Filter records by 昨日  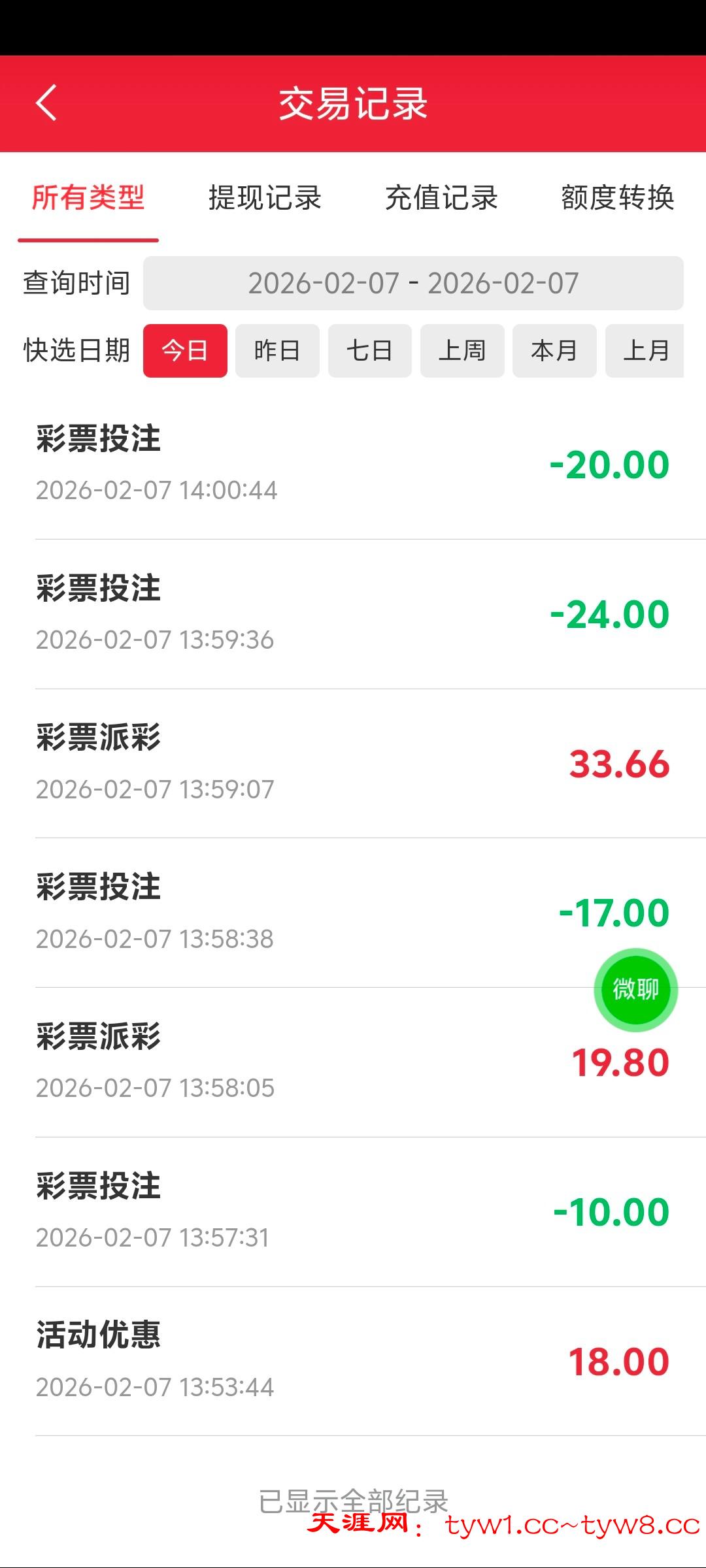[x=277, y=351]
